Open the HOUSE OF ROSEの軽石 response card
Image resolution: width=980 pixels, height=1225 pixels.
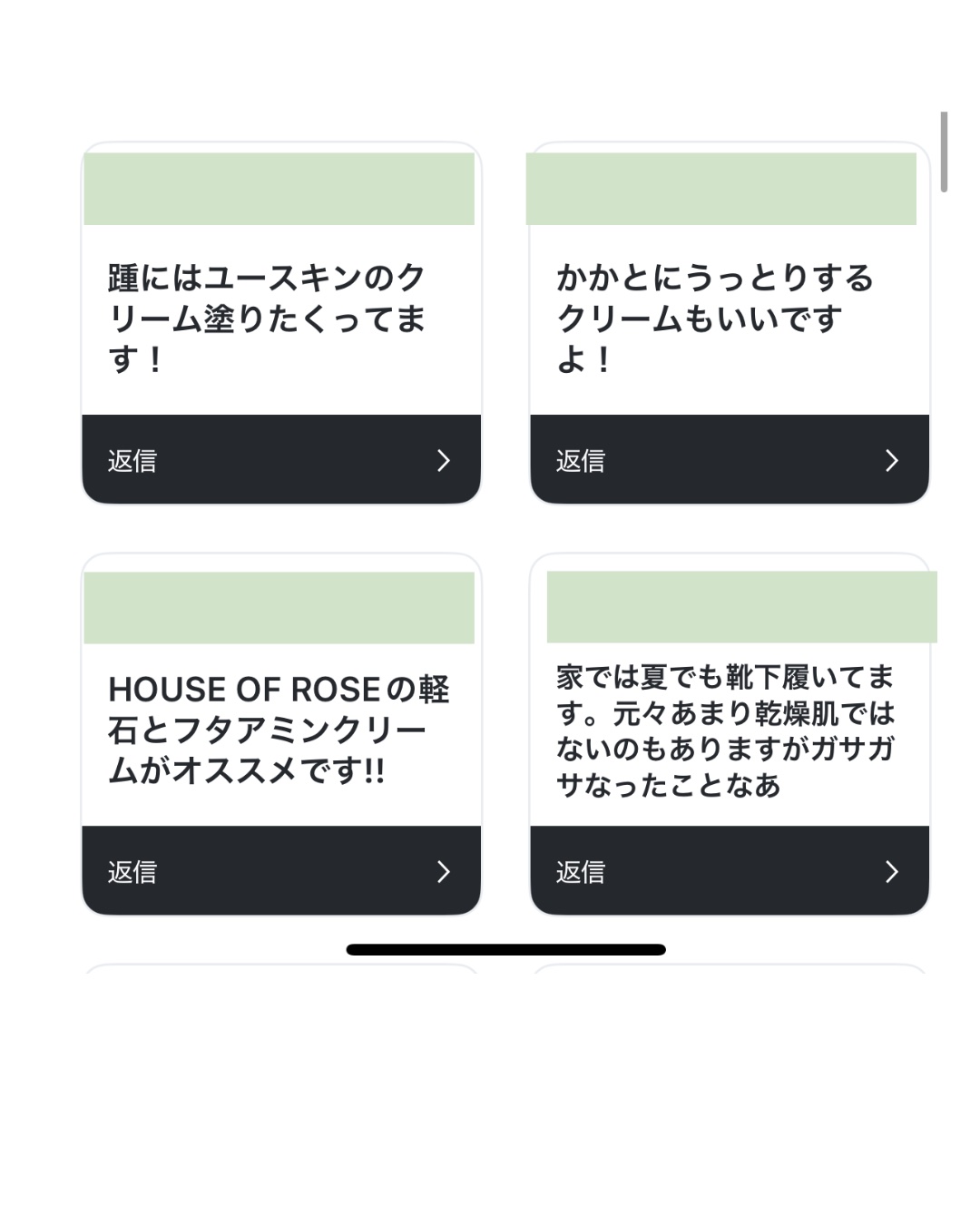pos(279,730)
